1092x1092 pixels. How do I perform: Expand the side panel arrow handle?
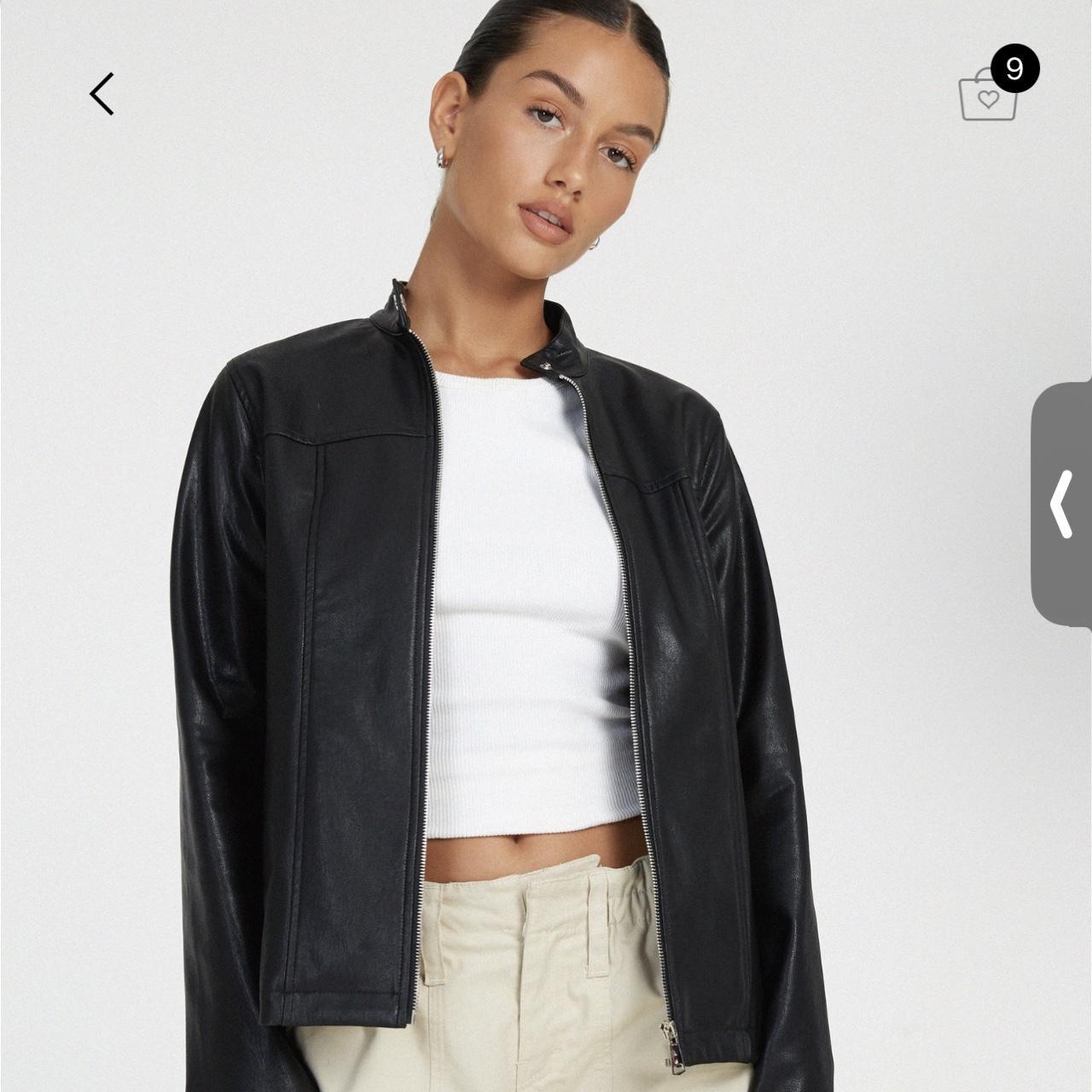tap(1061, 504)
